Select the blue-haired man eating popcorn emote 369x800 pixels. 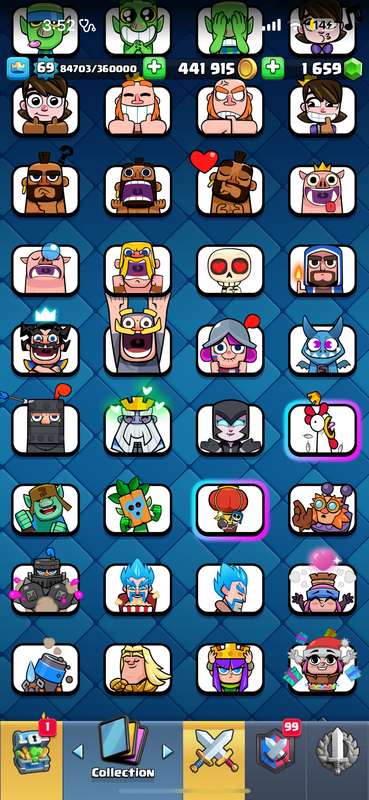click(x=138, y=589)
